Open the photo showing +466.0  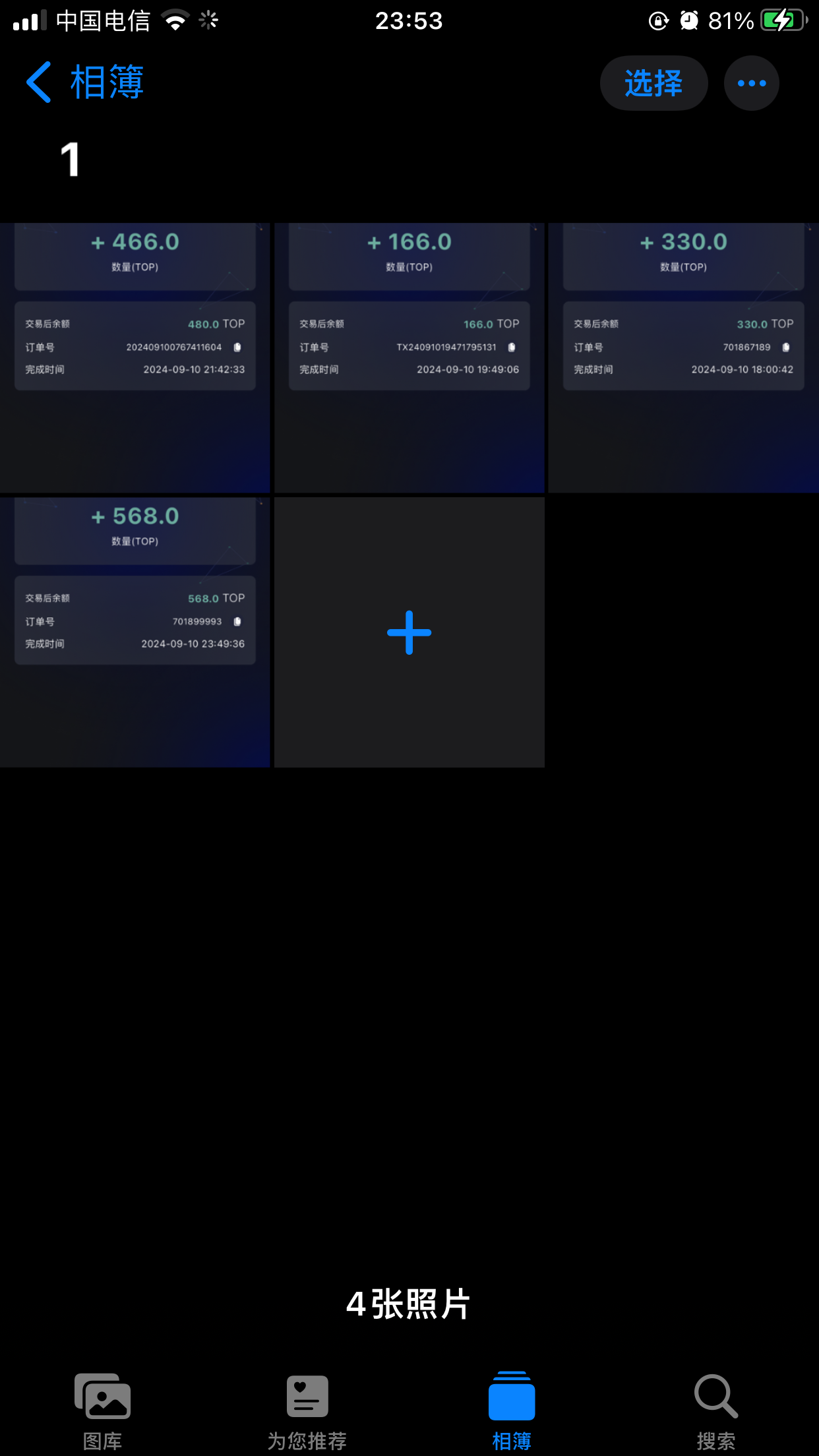[x=135, y=358]
